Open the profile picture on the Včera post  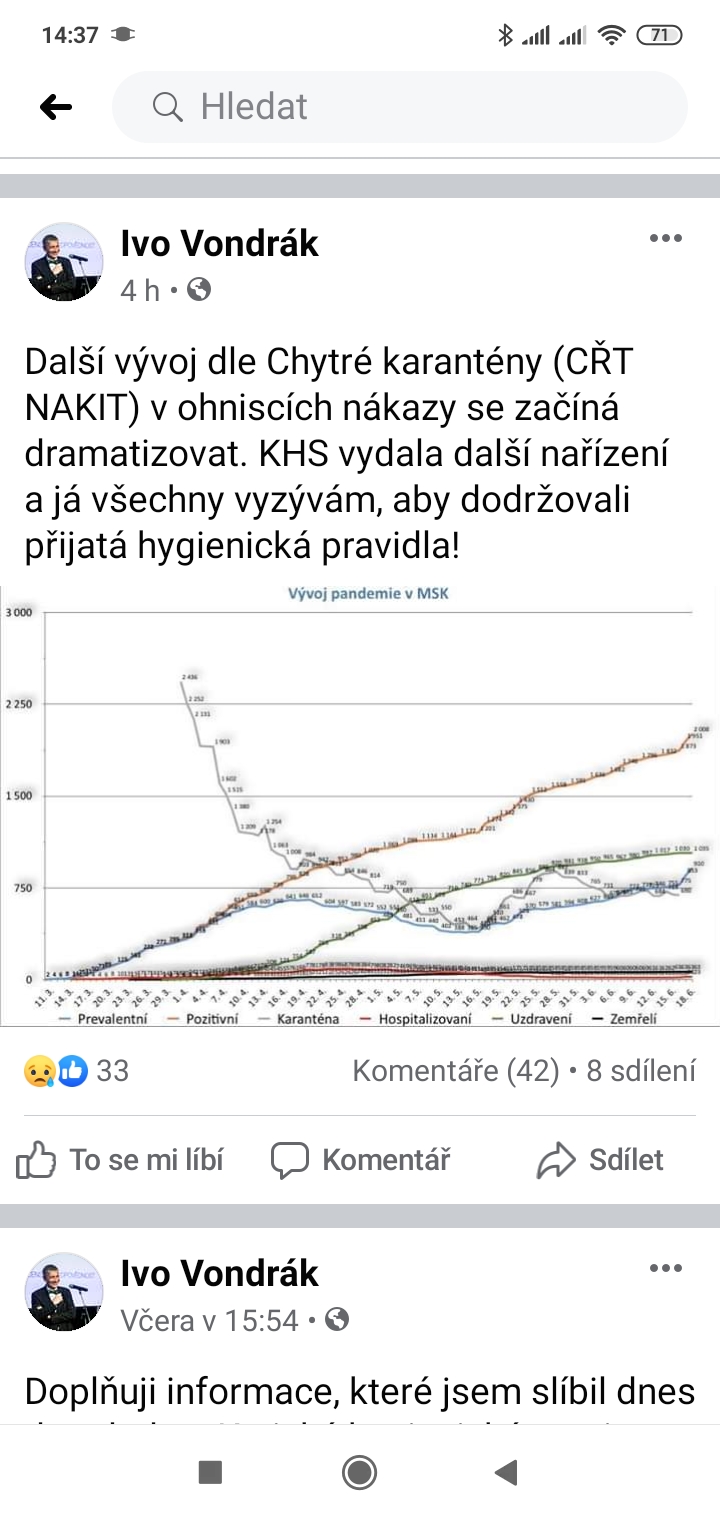[x=64, y=1291]
